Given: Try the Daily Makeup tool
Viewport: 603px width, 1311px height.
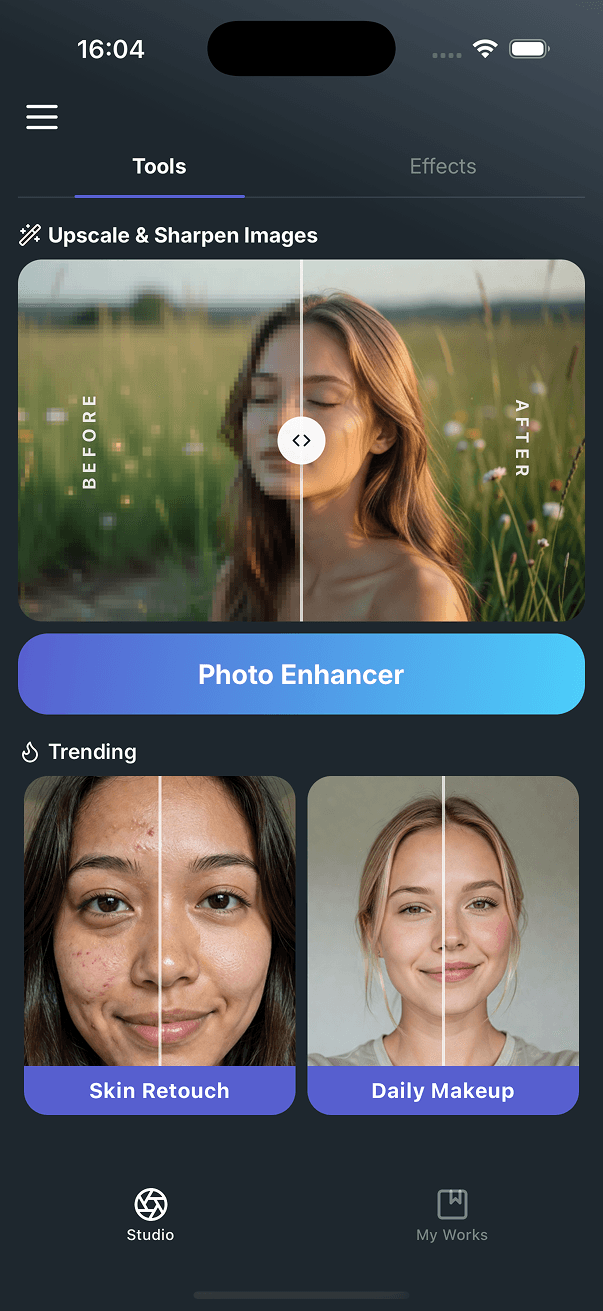Looking at the screenshot, I should (x=443, y=944).
